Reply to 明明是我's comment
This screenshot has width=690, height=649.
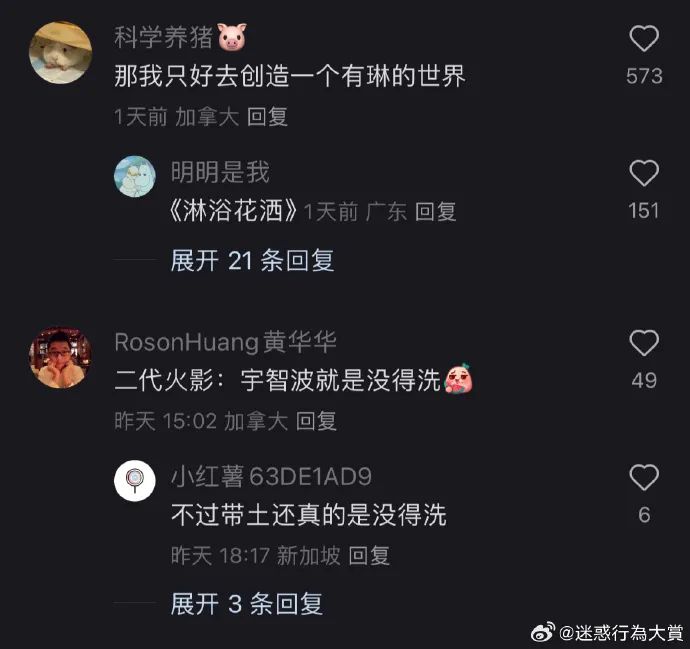point(435,211)
